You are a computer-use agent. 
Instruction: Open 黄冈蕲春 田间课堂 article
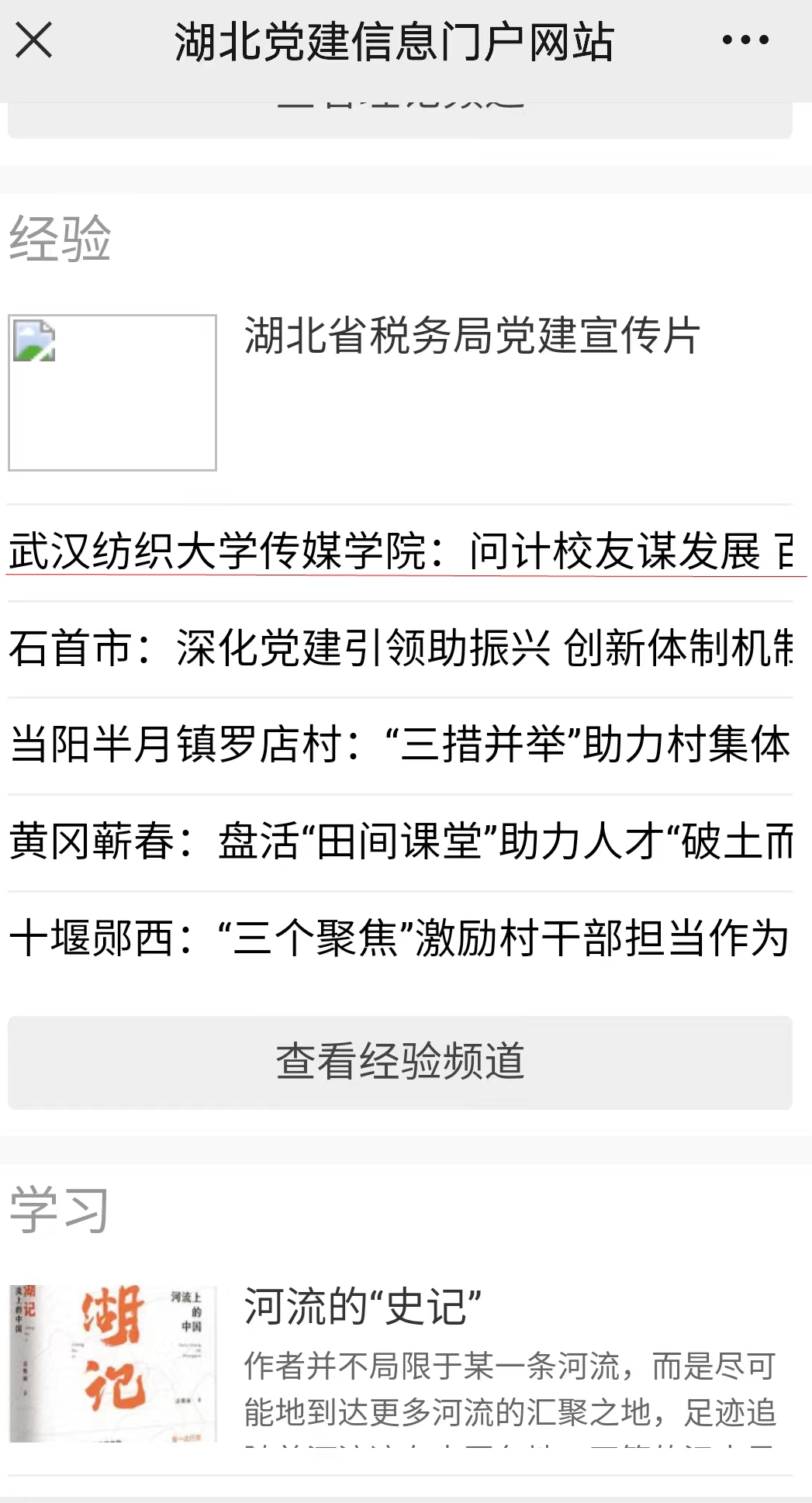pos(399,842)
